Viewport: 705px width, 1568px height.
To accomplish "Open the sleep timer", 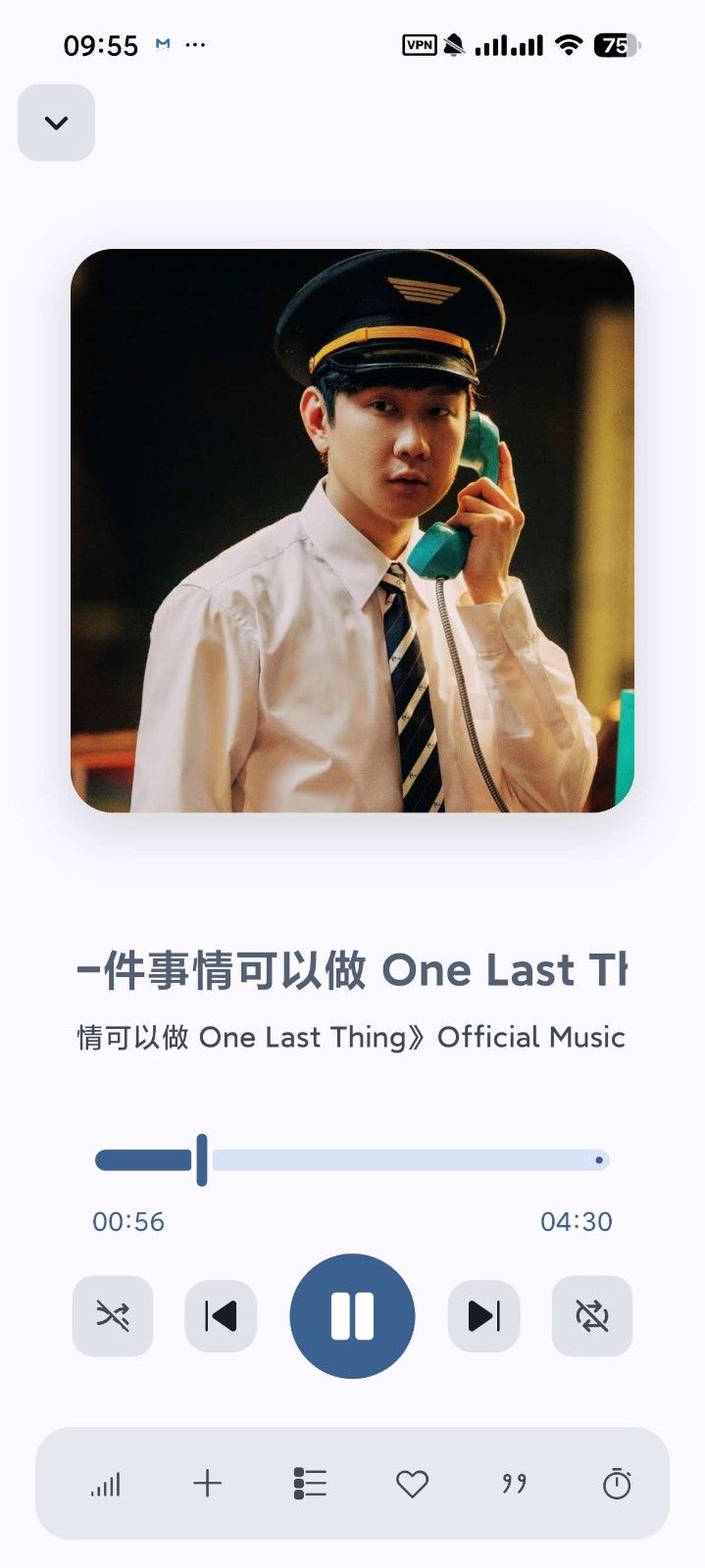I will coord(617,1484).
